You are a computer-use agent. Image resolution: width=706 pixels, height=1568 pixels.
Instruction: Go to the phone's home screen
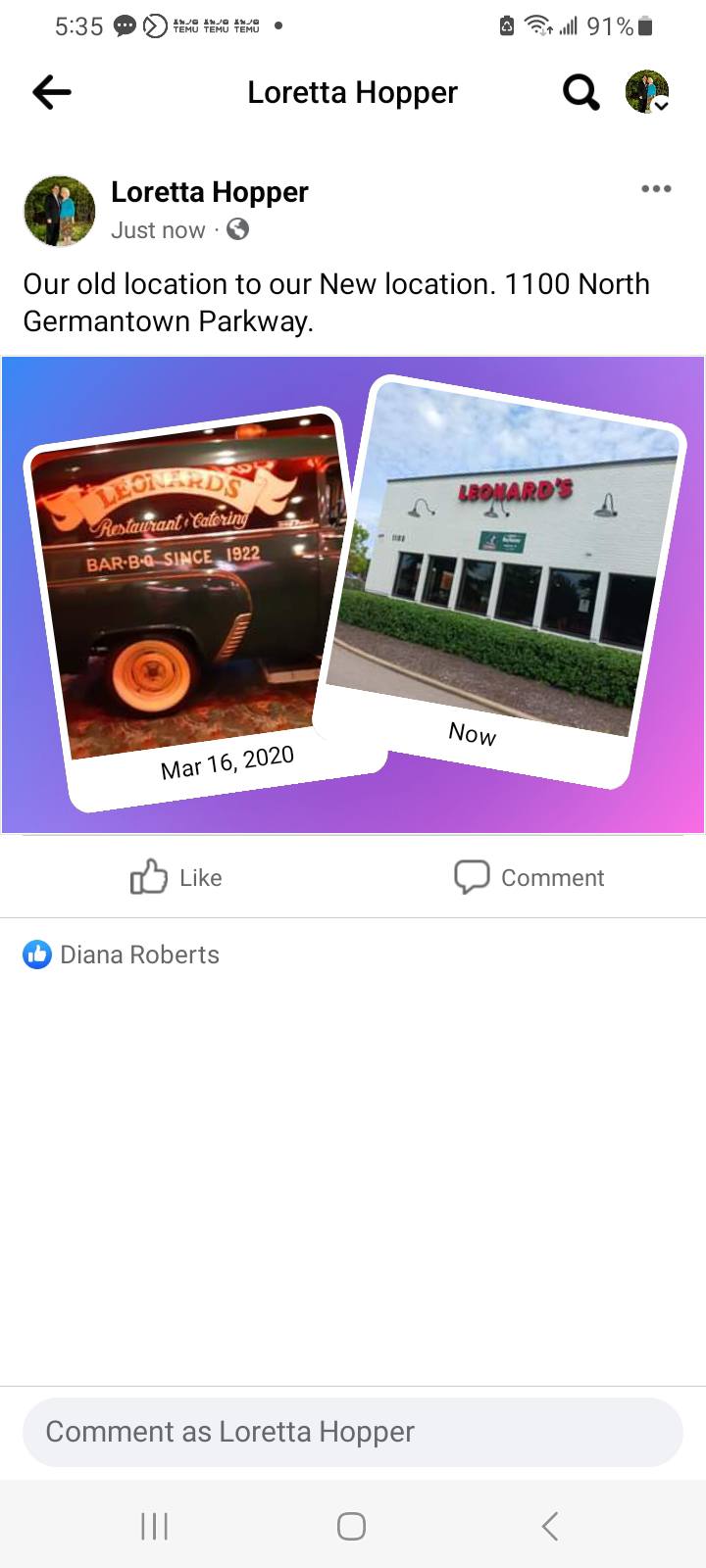coord(351,1526)
